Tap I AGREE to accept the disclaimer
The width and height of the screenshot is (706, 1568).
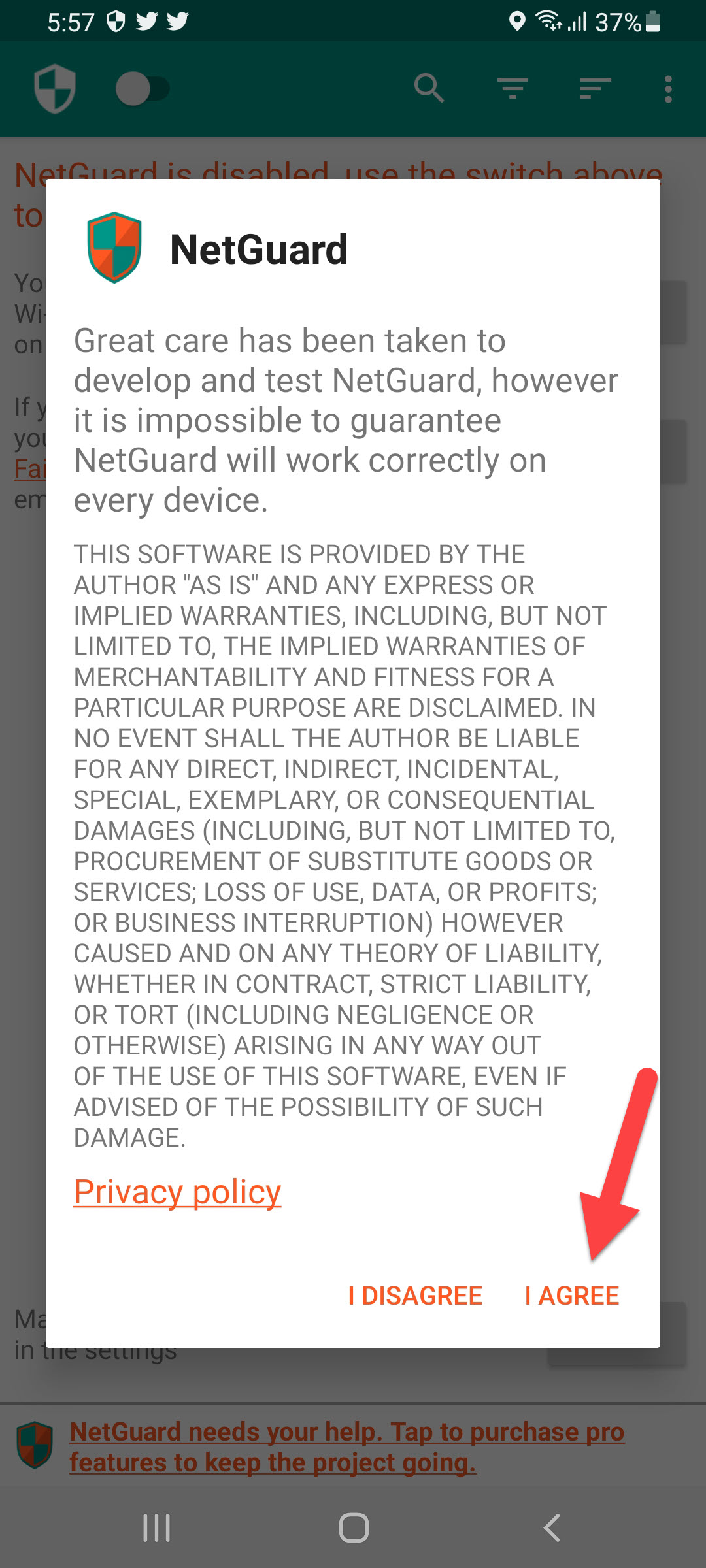[x=572, y=1296]
